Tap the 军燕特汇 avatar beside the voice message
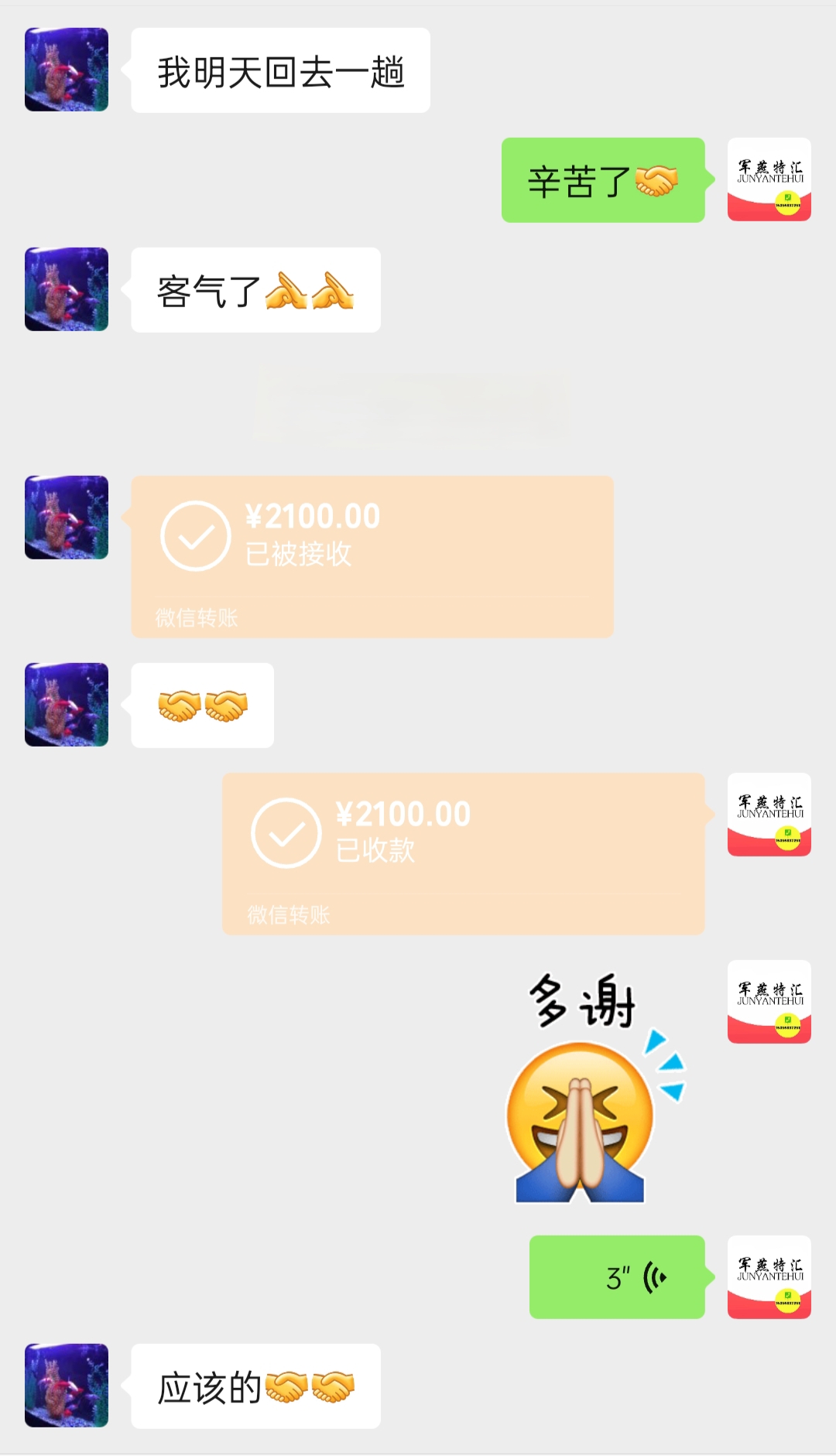Screen dimensions: 836x1456 coord(769,1277)
